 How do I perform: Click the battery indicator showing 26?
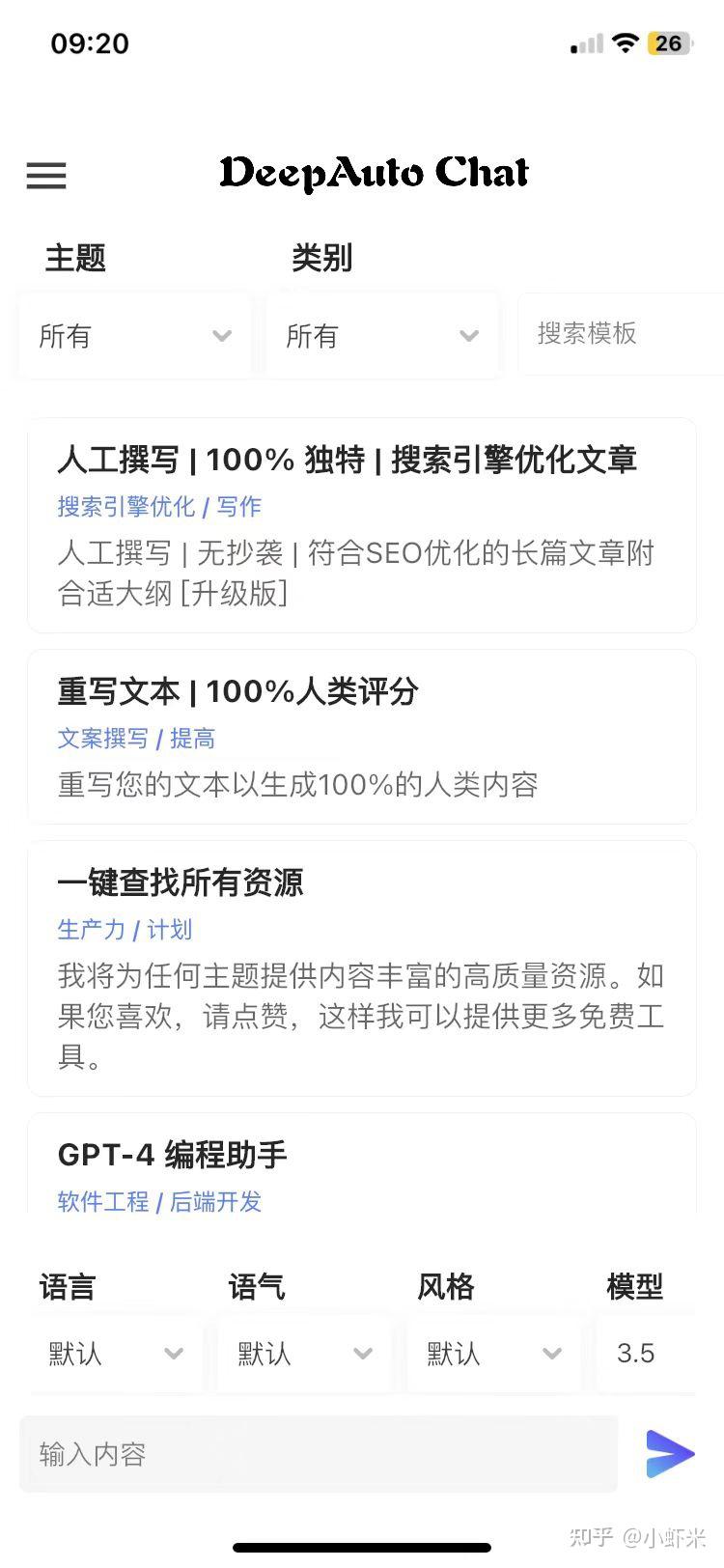coord(669,42)
